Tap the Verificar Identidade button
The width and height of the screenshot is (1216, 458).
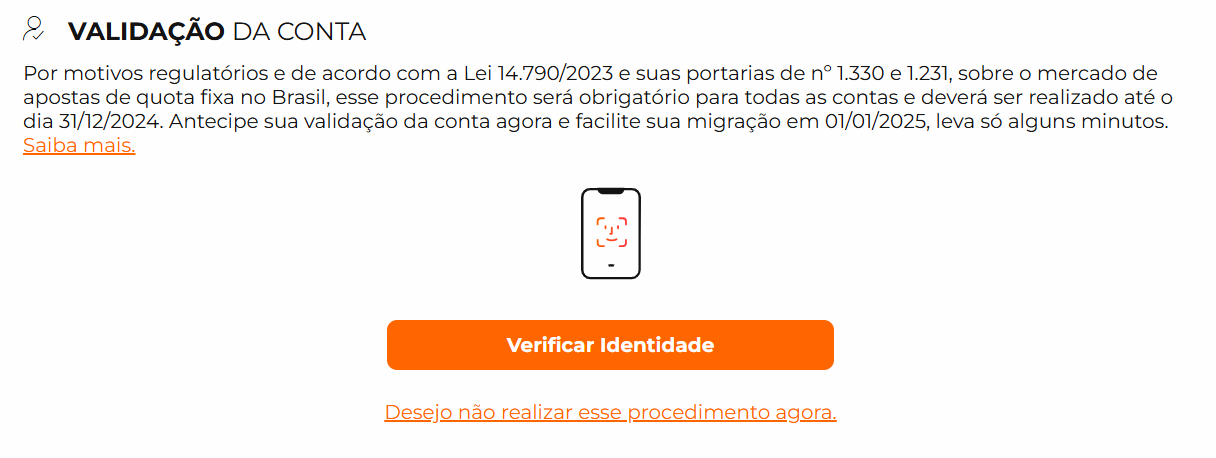click(x=610, y=345)
